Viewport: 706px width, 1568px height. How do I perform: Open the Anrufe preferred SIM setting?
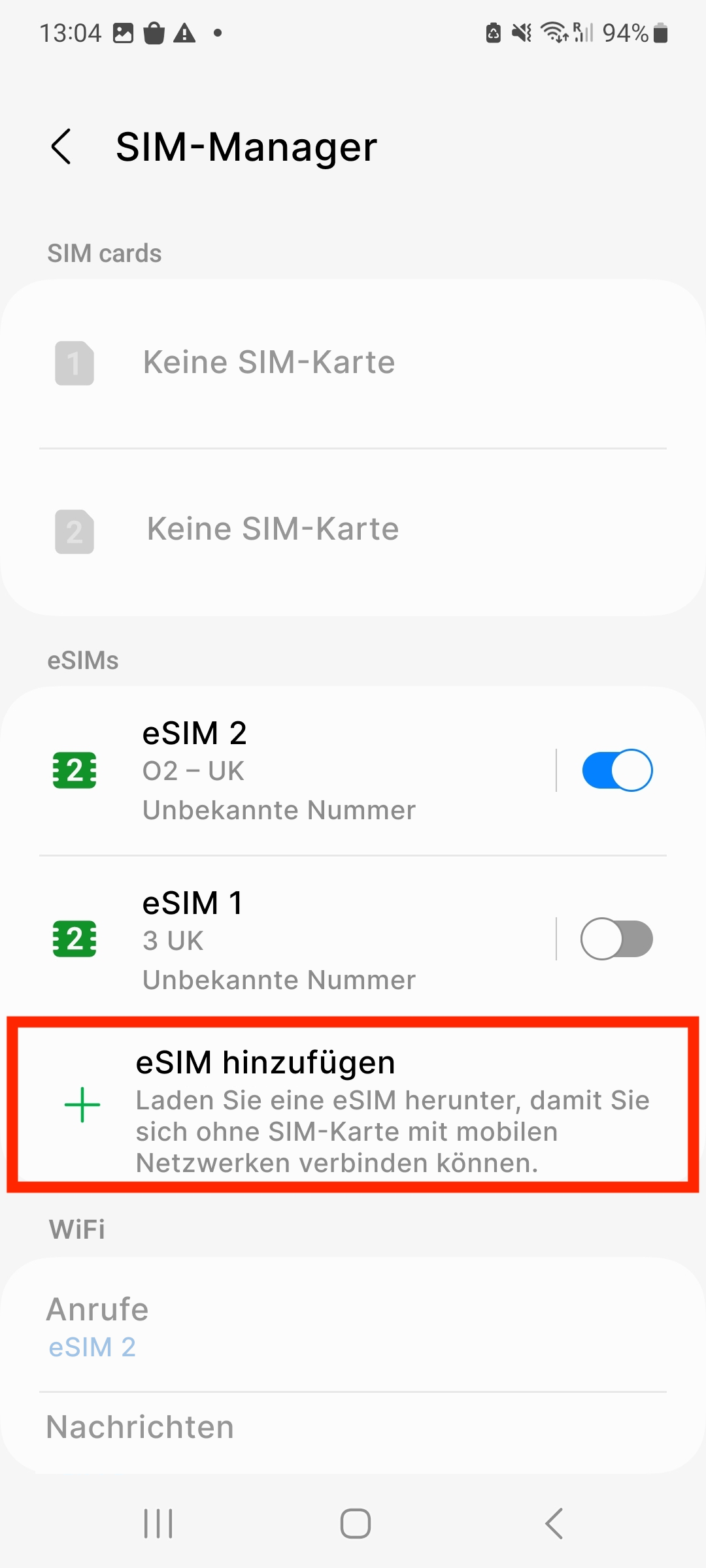pos(353,1326)
